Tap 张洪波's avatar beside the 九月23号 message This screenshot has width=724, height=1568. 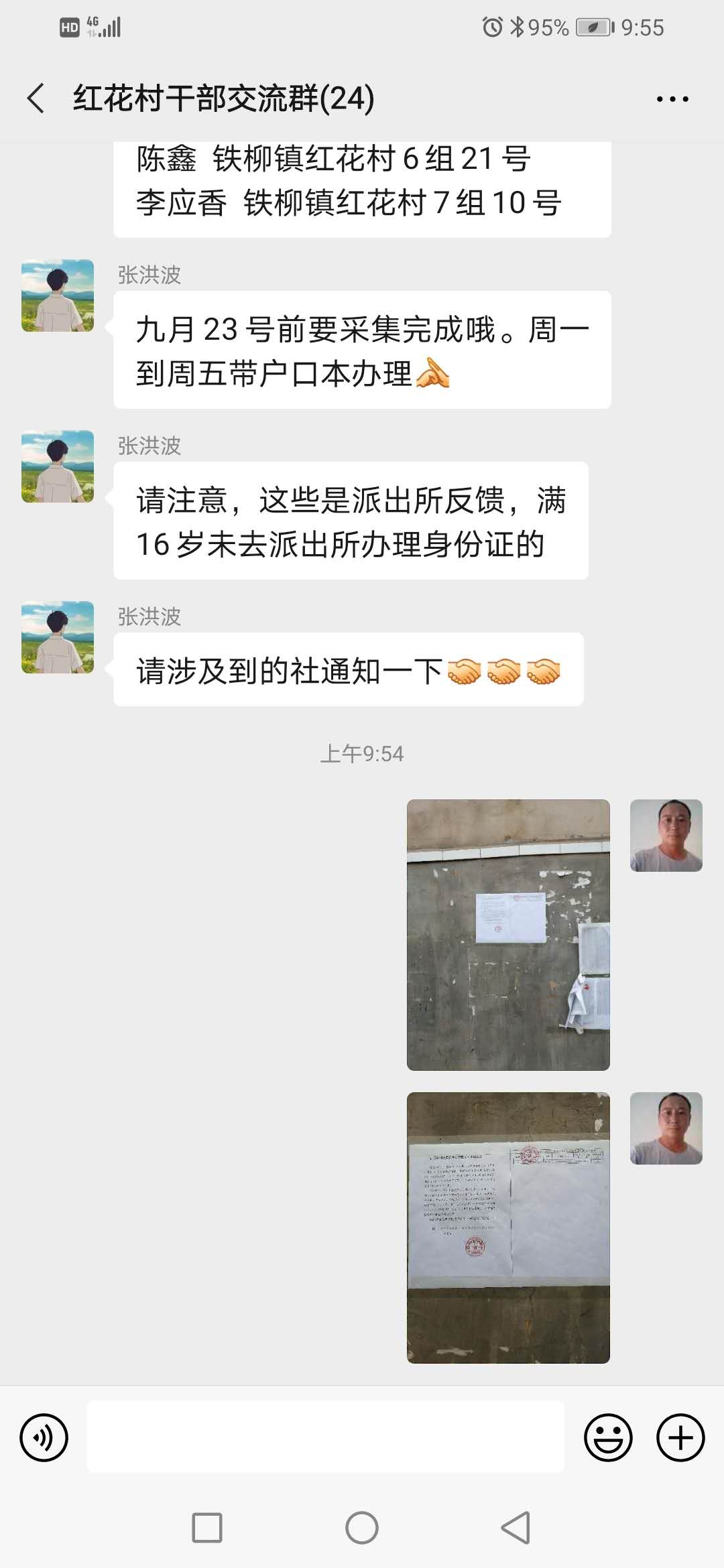tap(58, 296)
